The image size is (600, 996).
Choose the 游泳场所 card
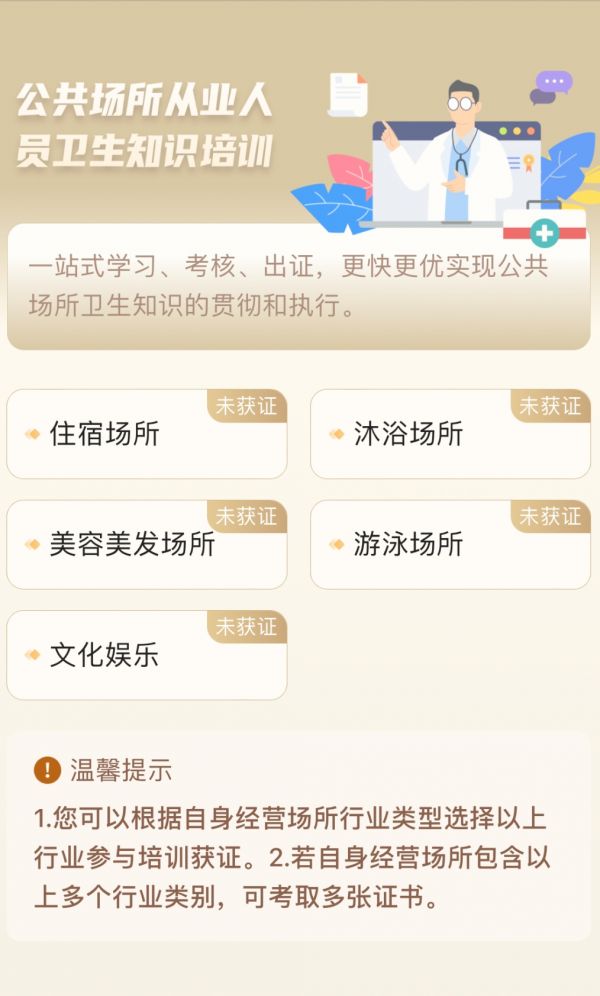pos(450,545)
